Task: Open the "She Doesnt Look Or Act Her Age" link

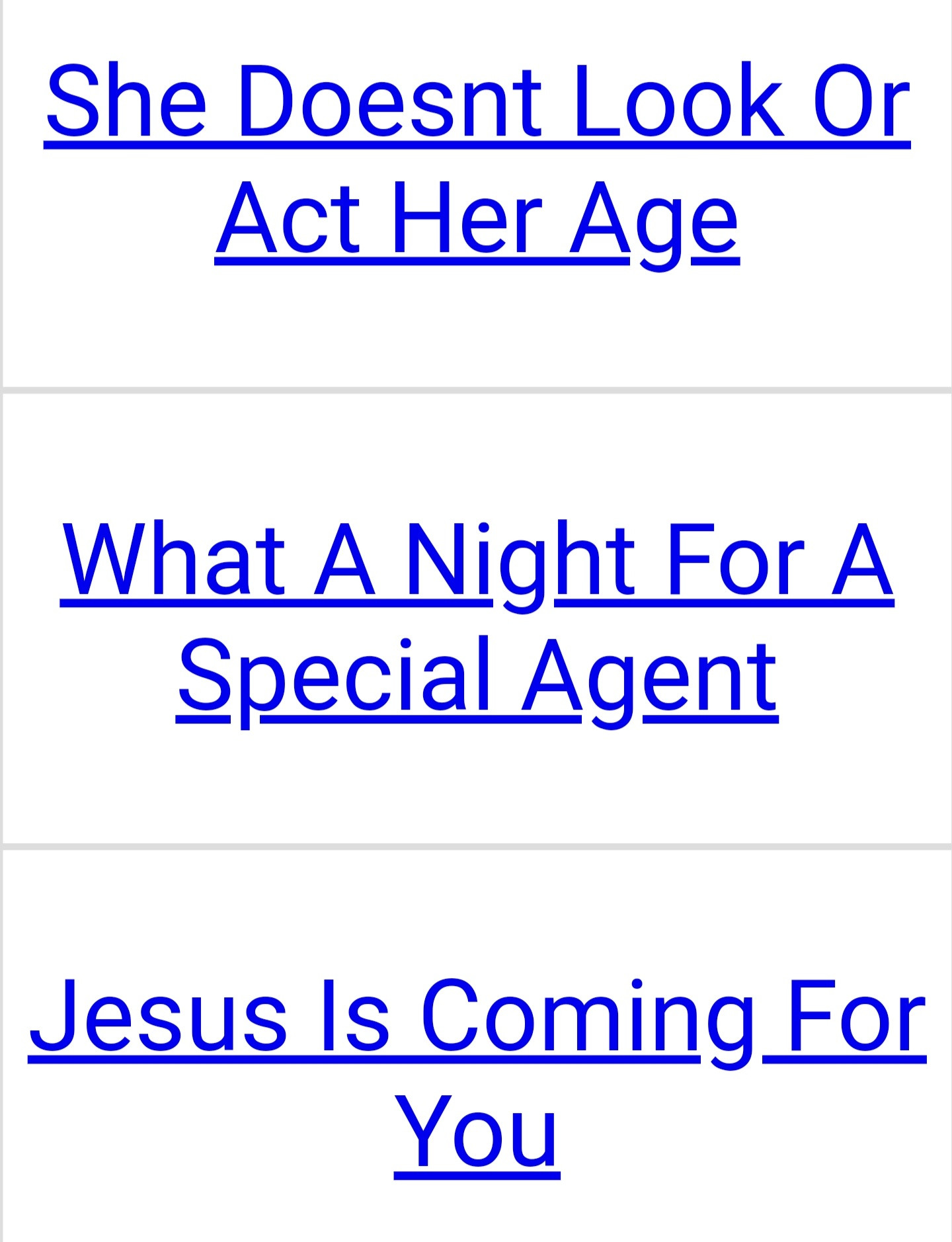Action: [x=477, y=101]
